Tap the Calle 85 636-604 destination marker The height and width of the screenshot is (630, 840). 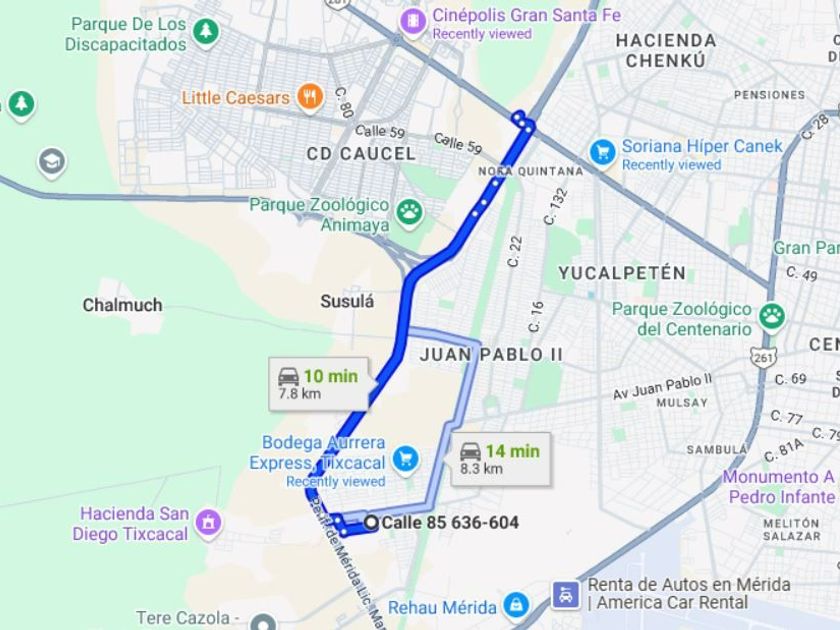[x=372, y=522]
